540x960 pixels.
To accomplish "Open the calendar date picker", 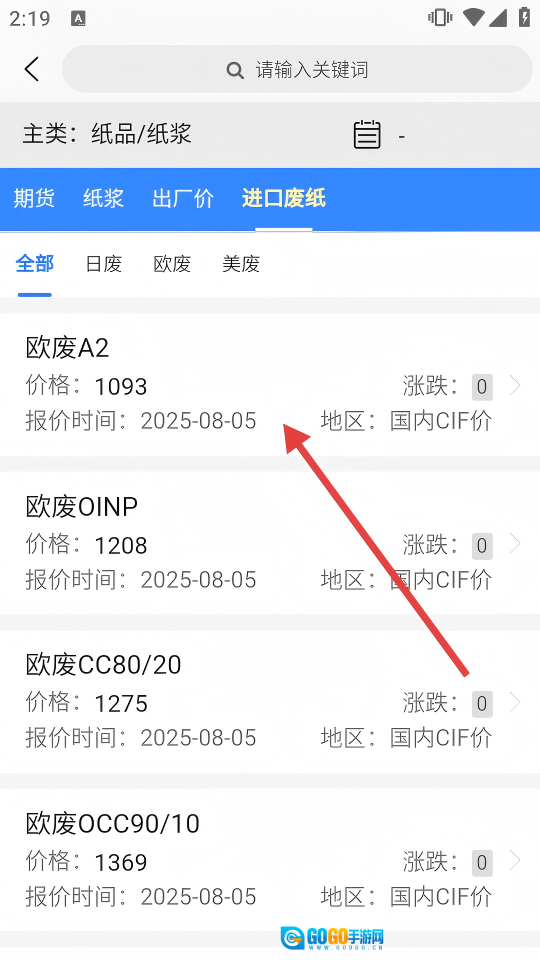I will (x=367, y=135).
